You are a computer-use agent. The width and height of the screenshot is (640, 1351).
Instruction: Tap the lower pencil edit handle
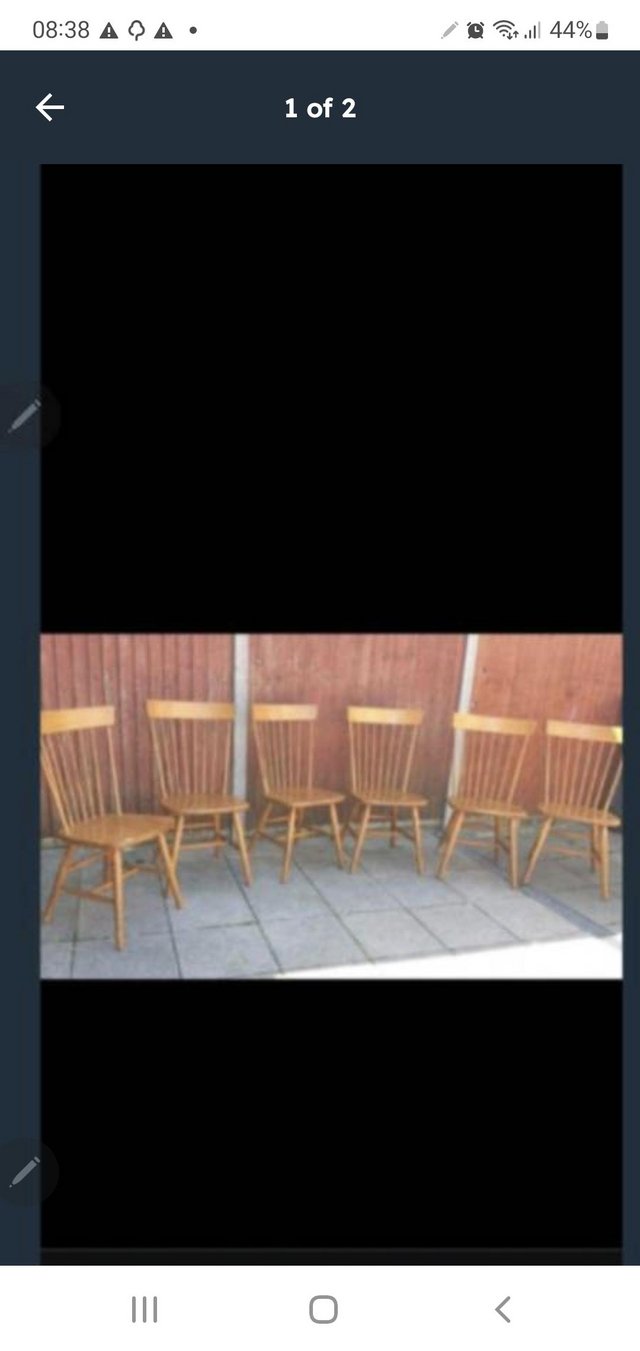(24, 1172)
